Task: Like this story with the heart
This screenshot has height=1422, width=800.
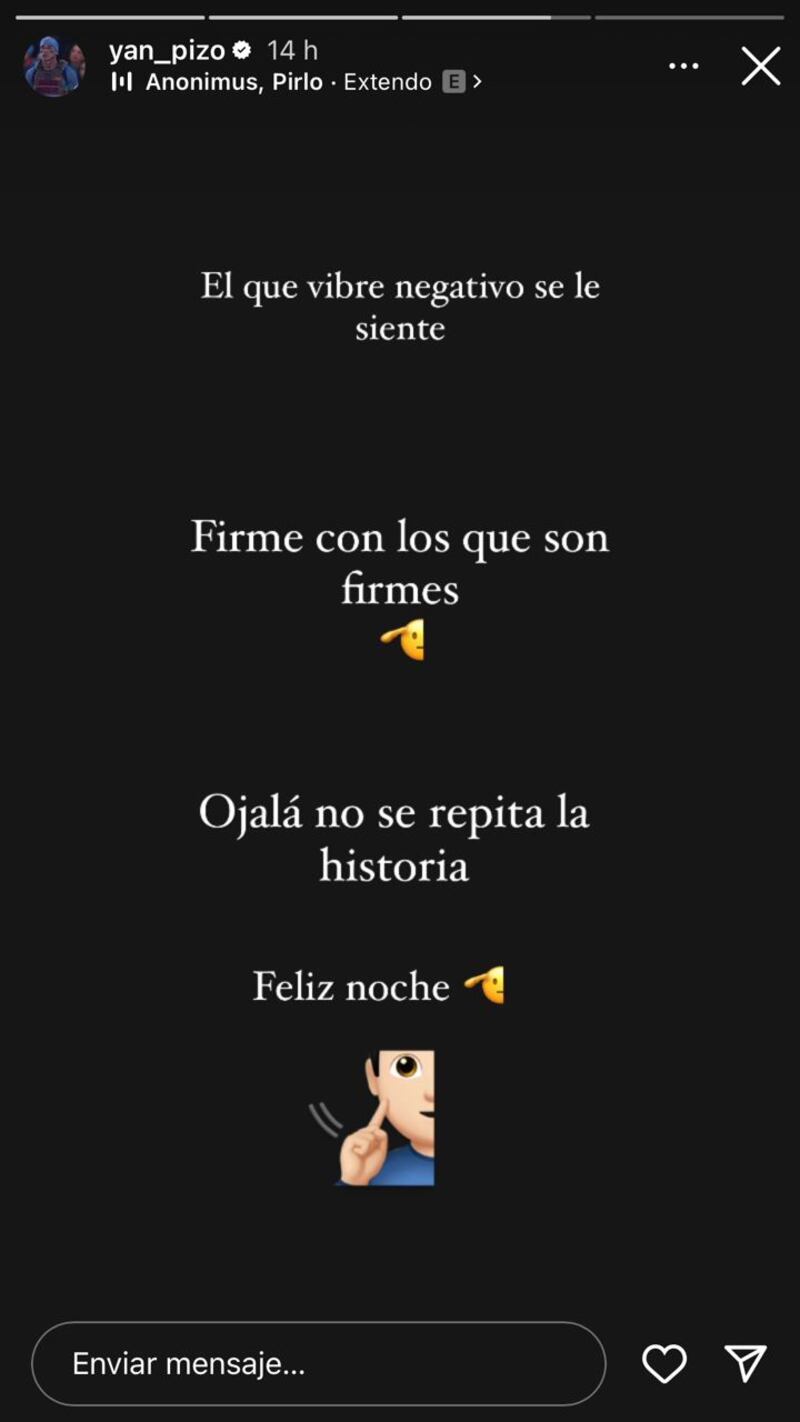Action: [x=664, y=1364]
